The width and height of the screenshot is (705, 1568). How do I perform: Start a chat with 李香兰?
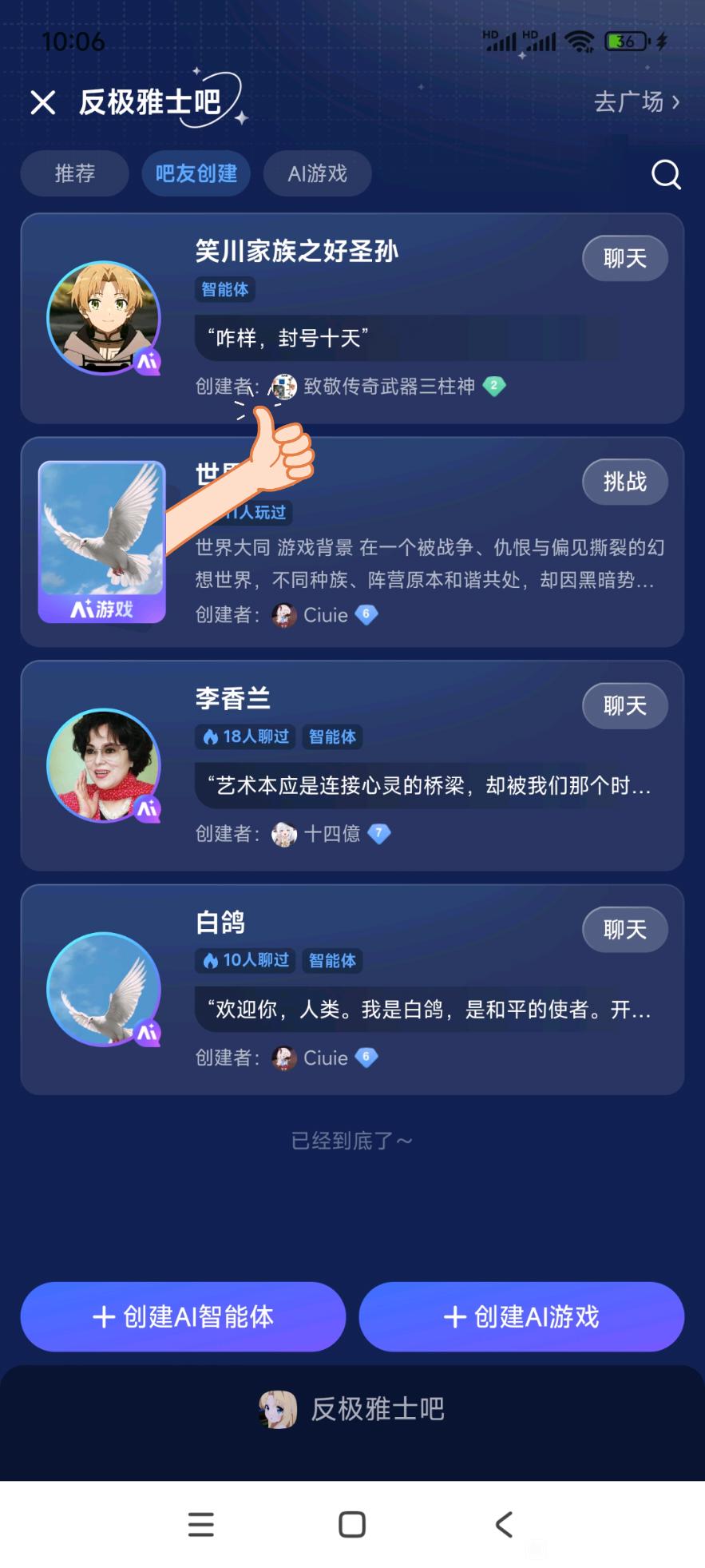(624, 705)
